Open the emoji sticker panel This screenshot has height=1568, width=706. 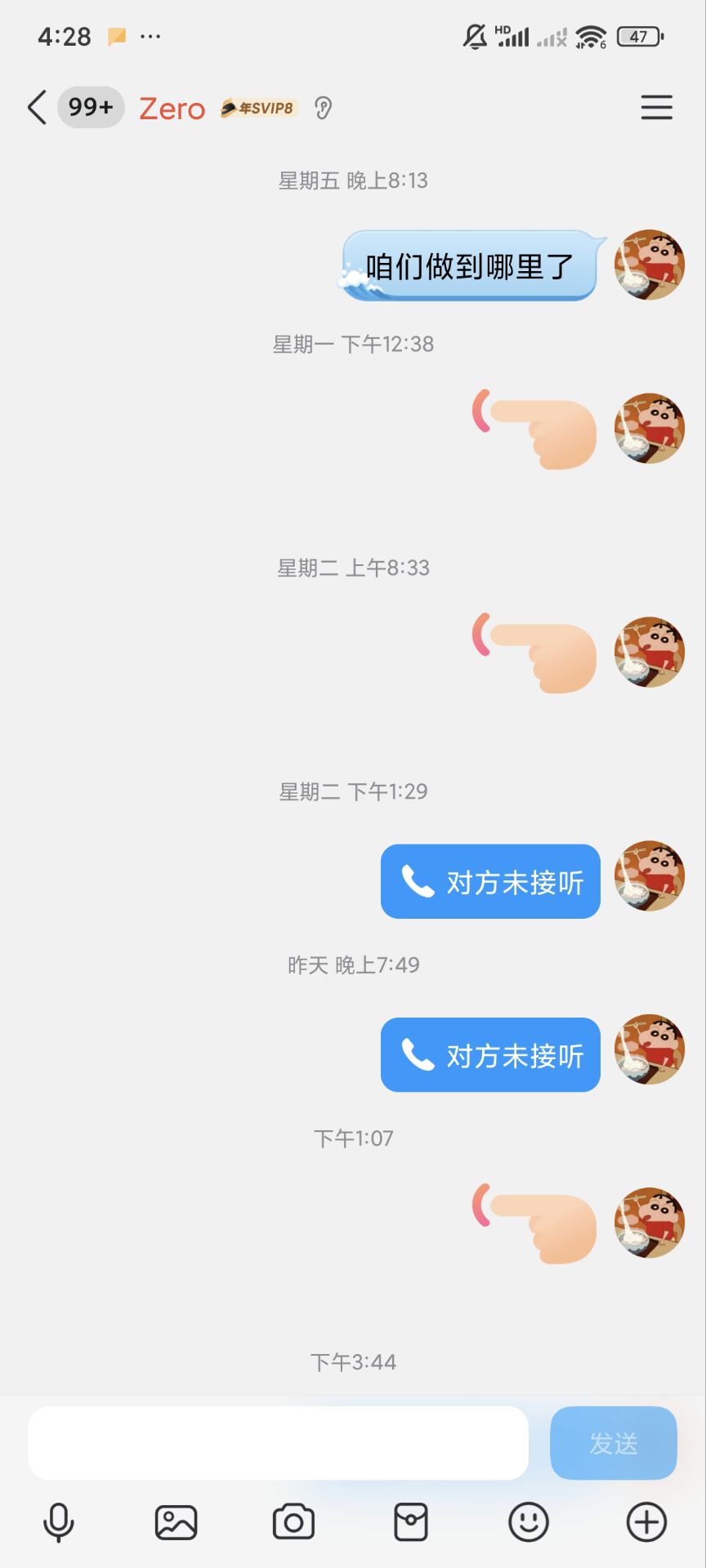pyautogui.click(x=529, y=1522)
